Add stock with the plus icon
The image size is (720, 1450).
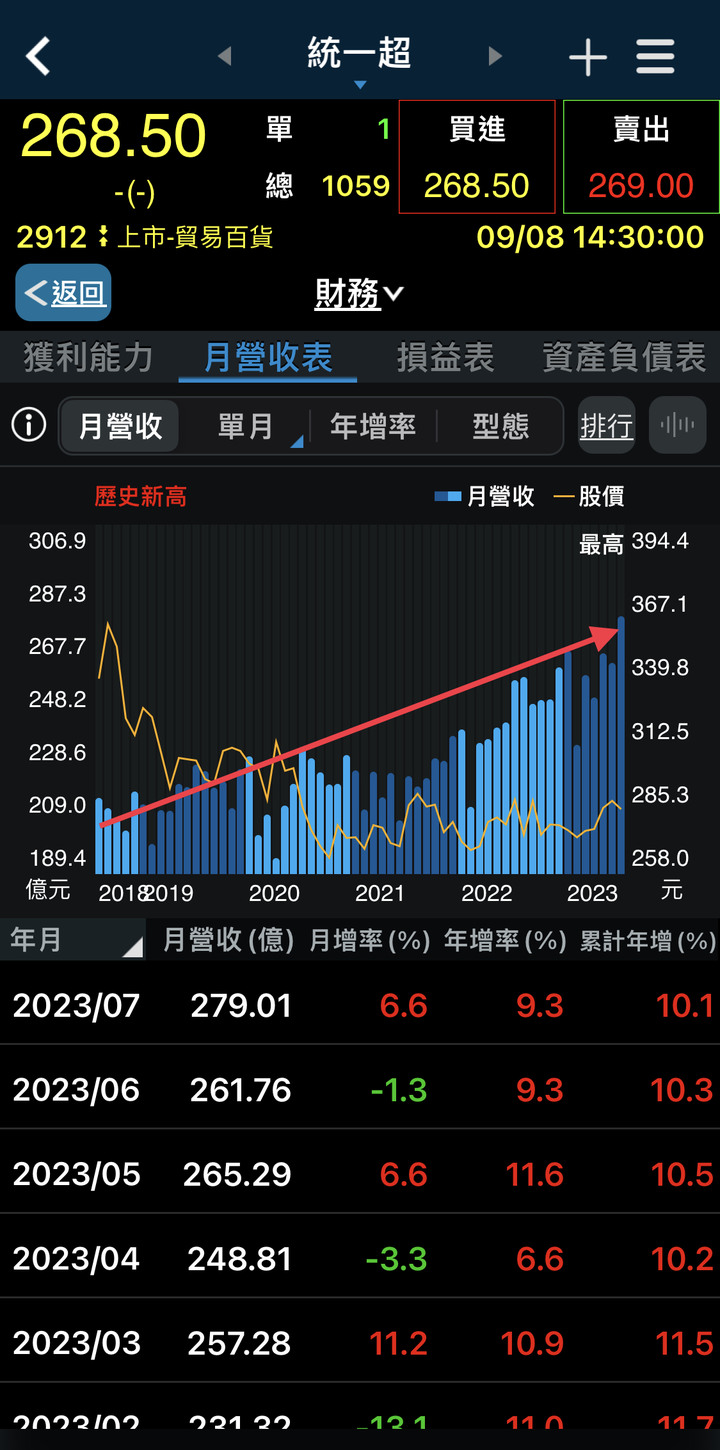coord(588,57)
